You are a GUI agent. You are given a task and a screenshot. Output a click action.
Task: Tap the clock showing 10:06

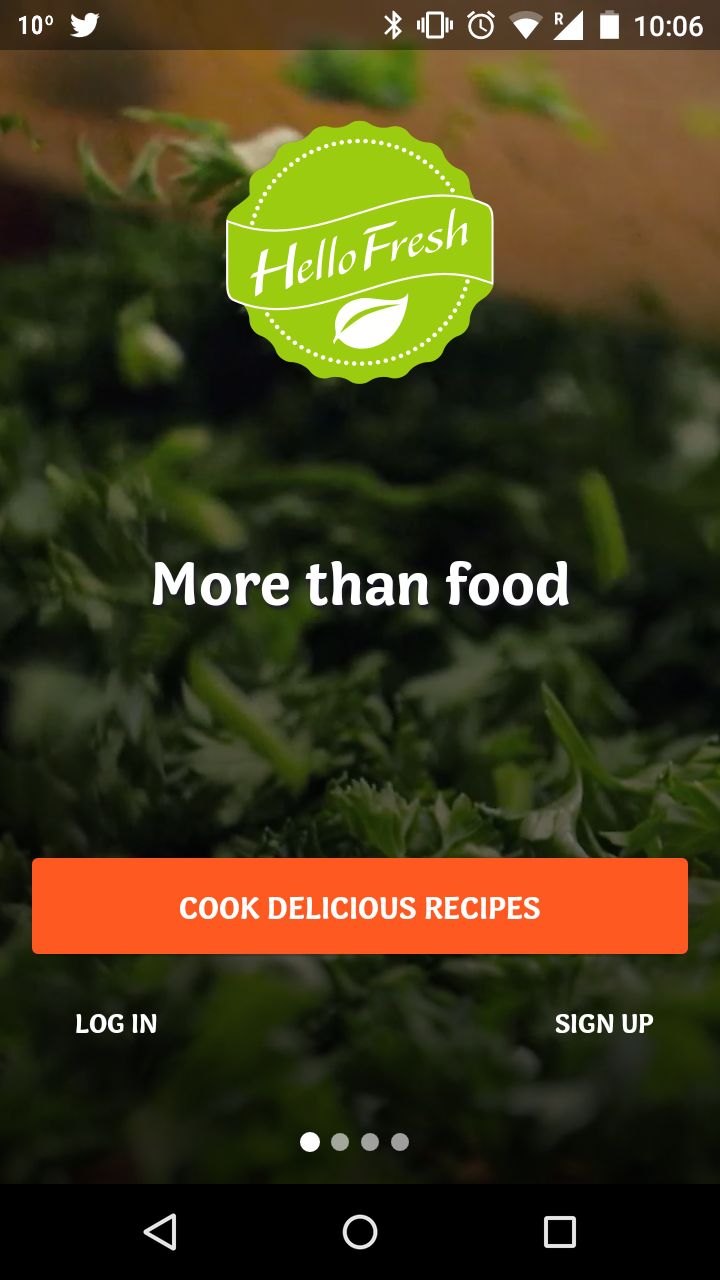(668, 25)
